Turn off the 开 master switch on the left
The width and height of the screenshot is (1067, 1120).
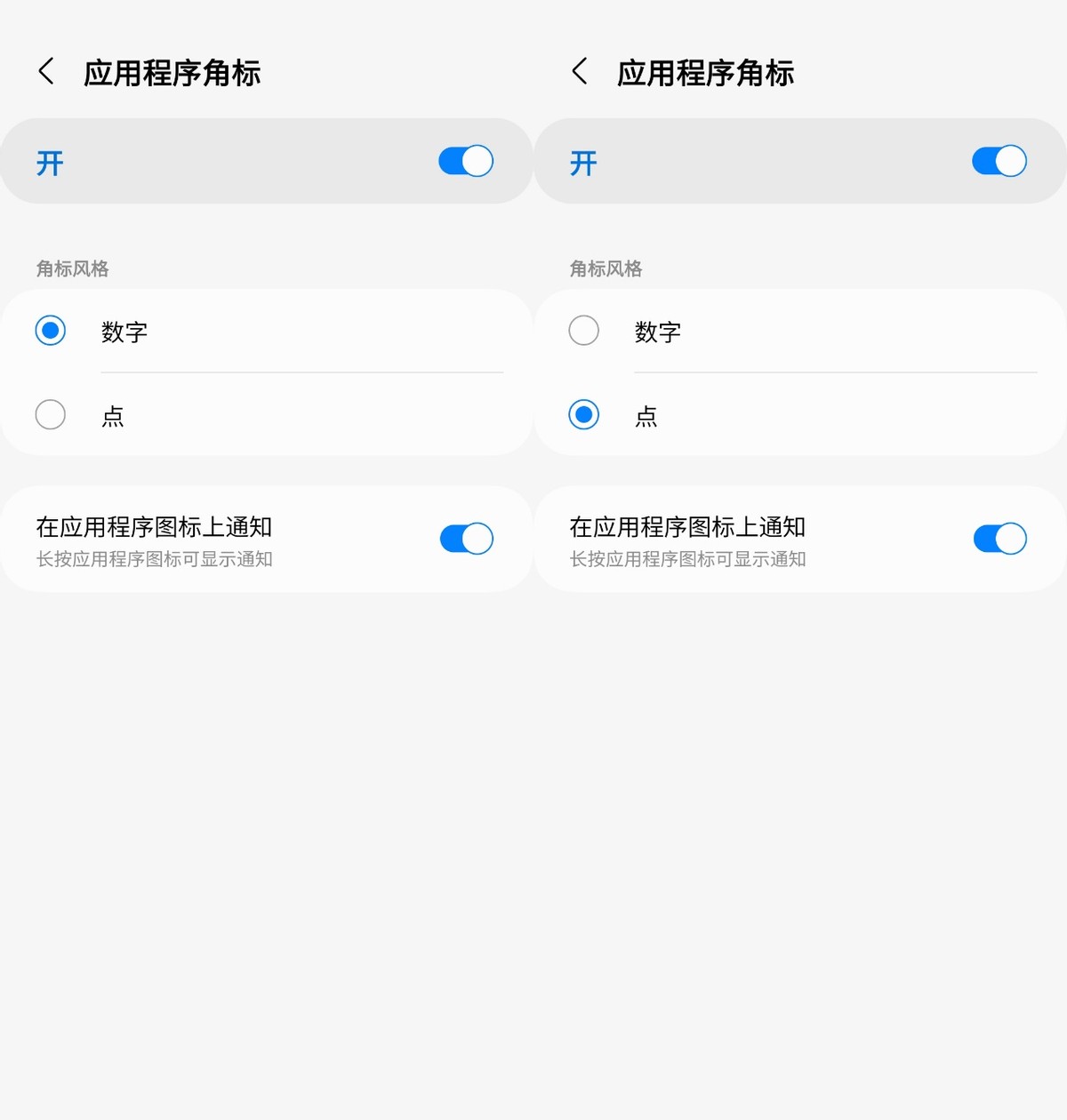tap(464, 161)
